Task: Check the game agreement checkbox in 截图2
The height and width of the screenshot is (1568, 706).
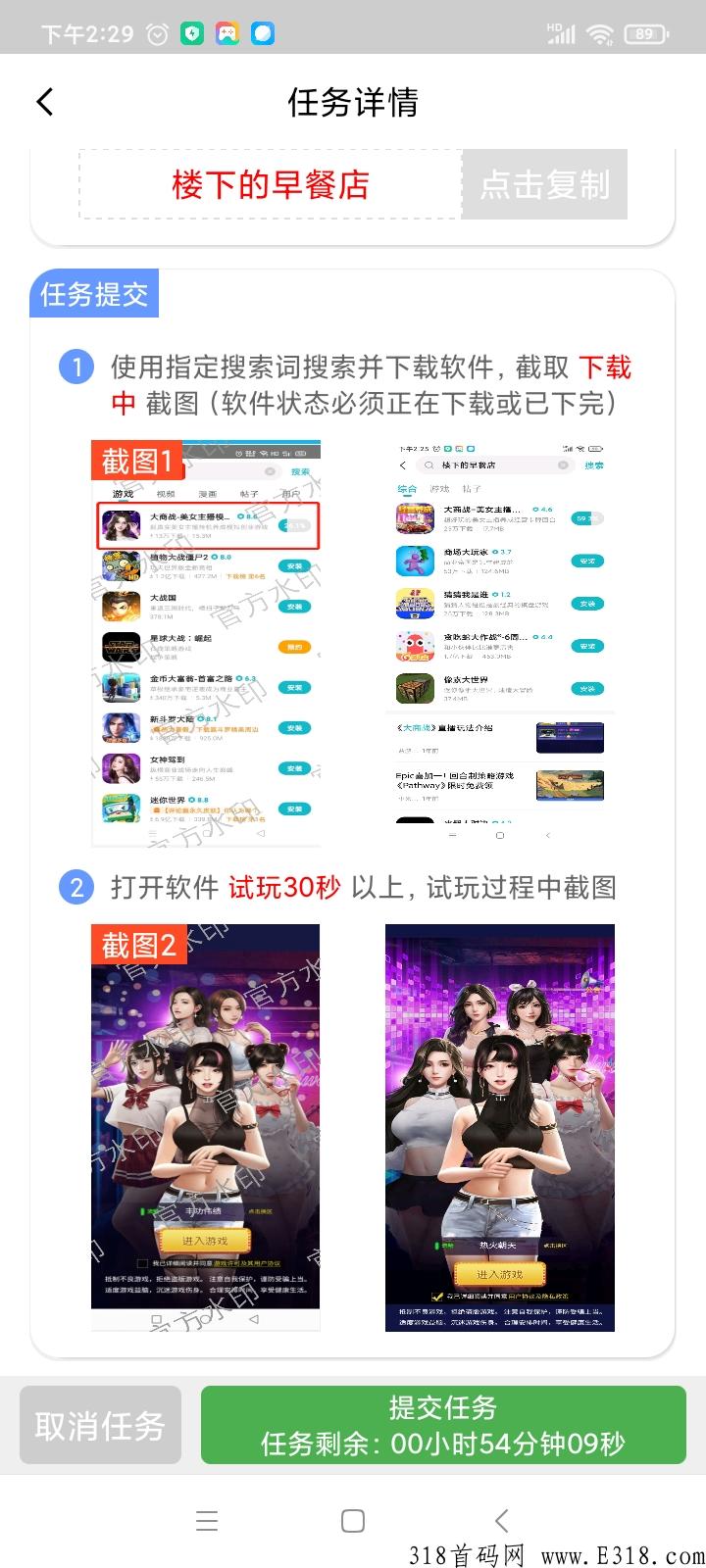Action: coord(140,1263)
